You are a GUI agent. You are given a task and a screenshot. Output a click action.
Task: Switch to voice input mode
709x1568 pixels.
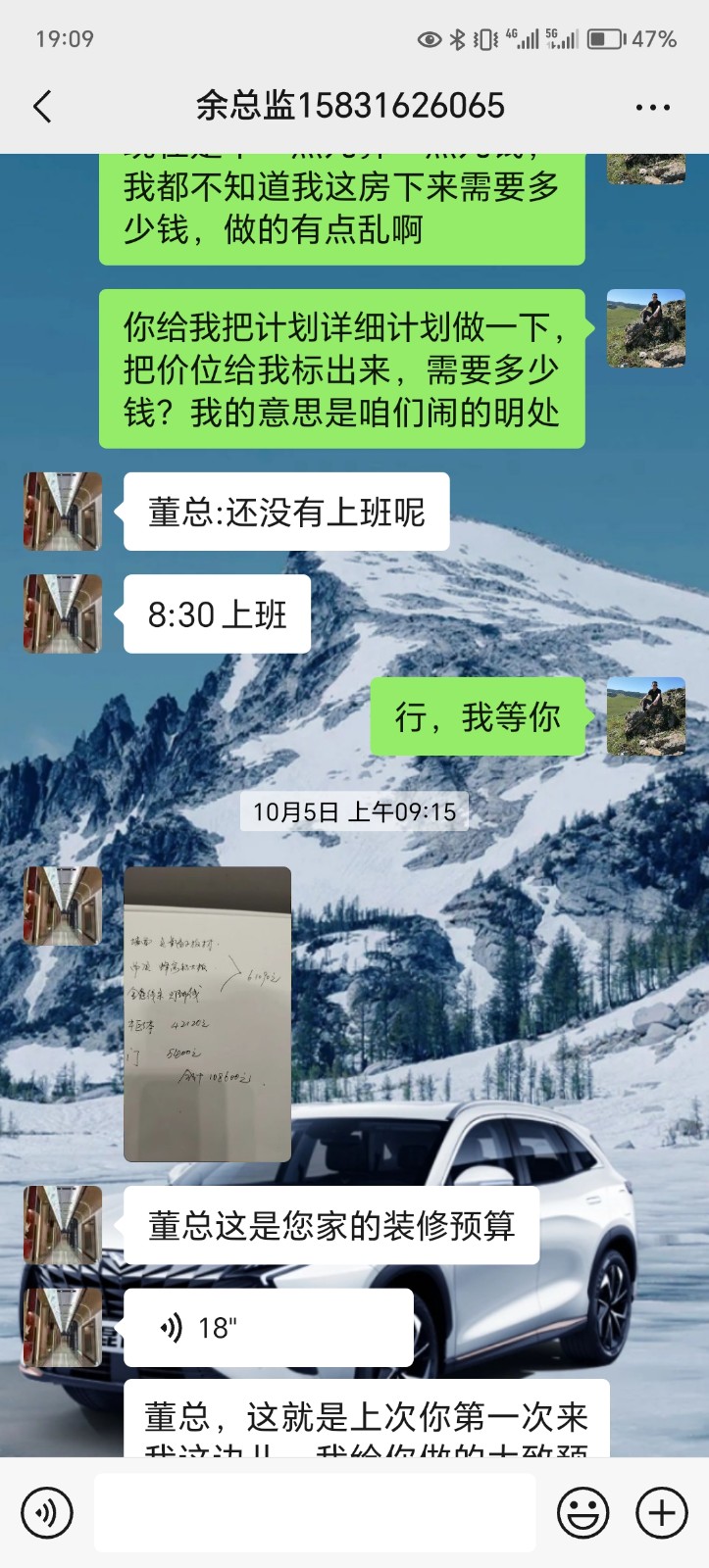pyautogui.click(x=46, y=1512)
